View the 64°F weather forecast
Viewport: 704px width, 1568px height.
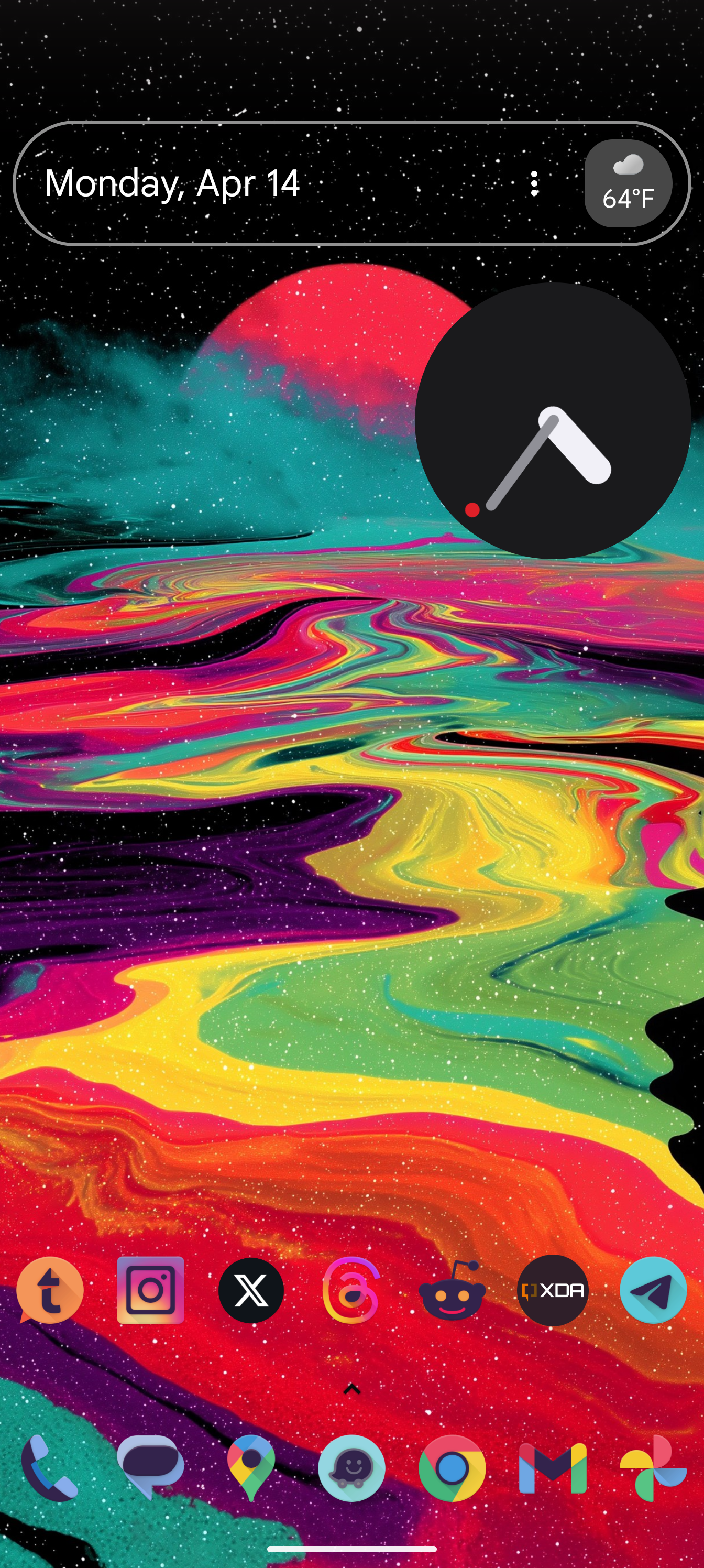pyautogui.click(x=628, y=184)
